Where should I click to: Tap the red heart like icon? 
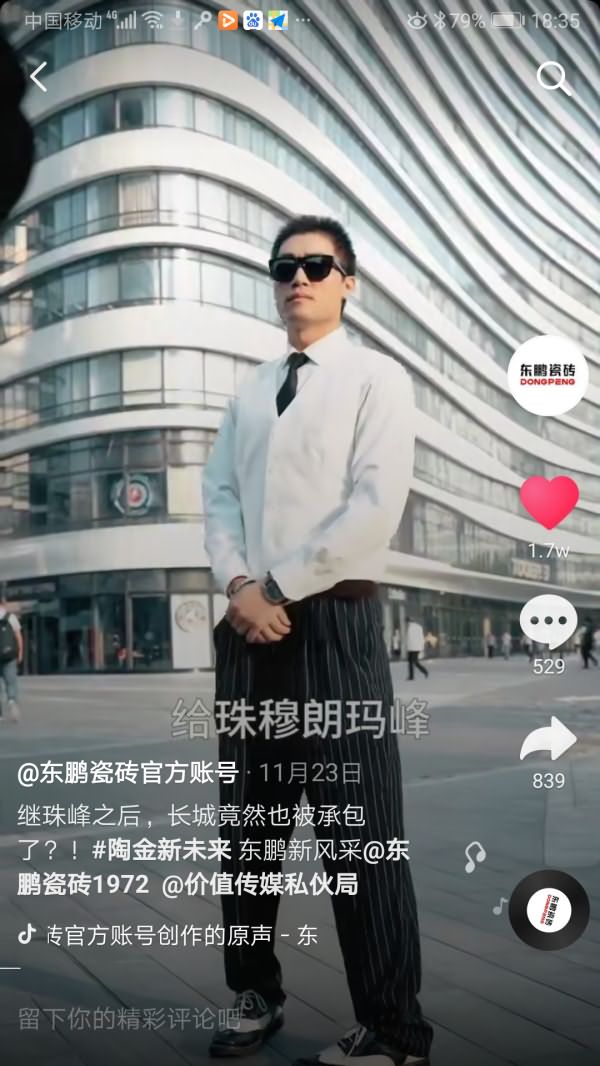549,502
